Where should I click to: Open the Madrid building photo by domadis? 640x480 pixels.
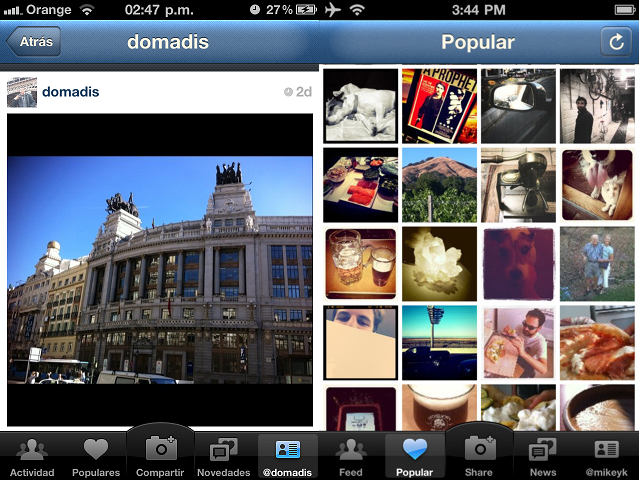[160, 270]
